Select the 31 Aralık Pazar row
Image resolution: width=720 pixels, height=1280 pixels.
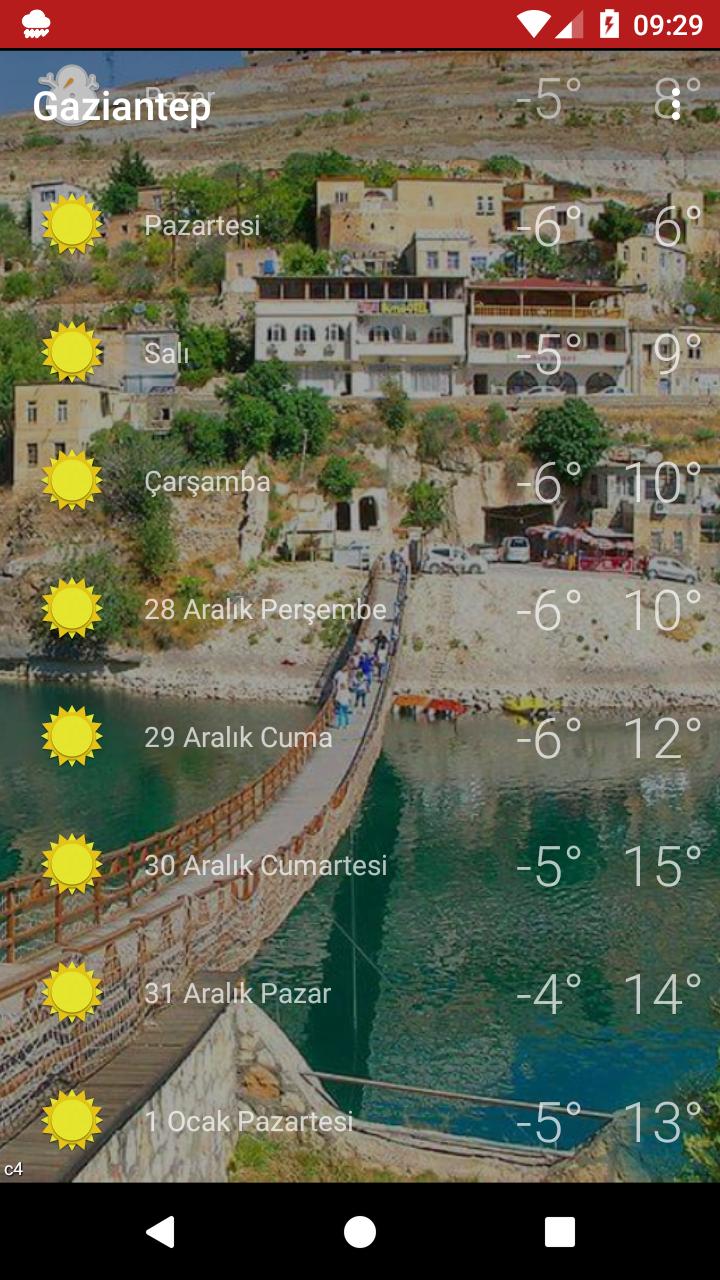[x=360, y=993]
